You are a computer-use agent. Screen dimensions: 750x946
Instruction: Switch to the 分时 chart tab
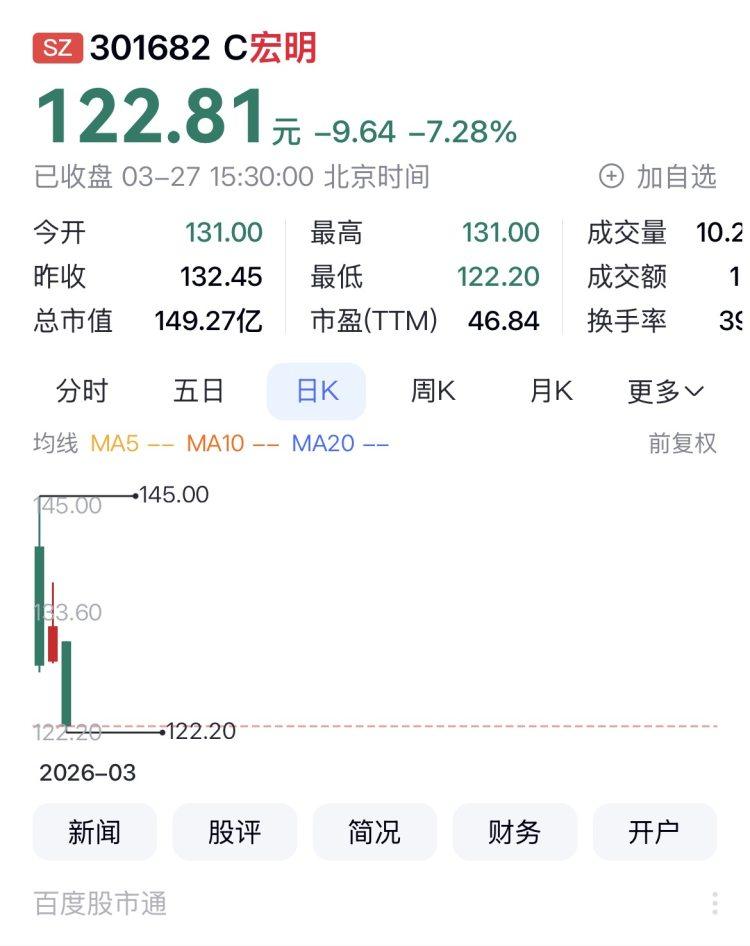tap(82, 391)
